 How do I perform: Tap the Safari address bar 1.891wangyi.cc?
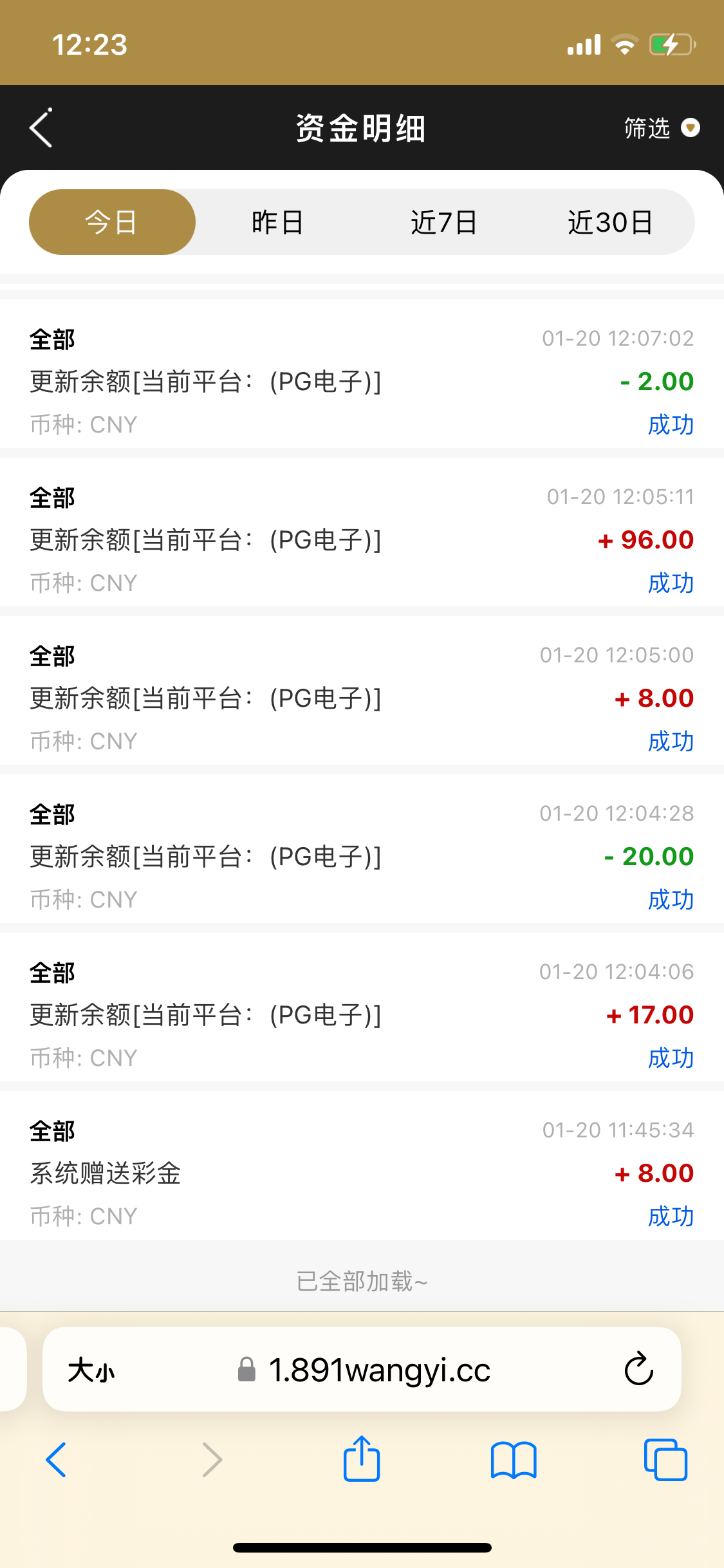[363, 1370]
